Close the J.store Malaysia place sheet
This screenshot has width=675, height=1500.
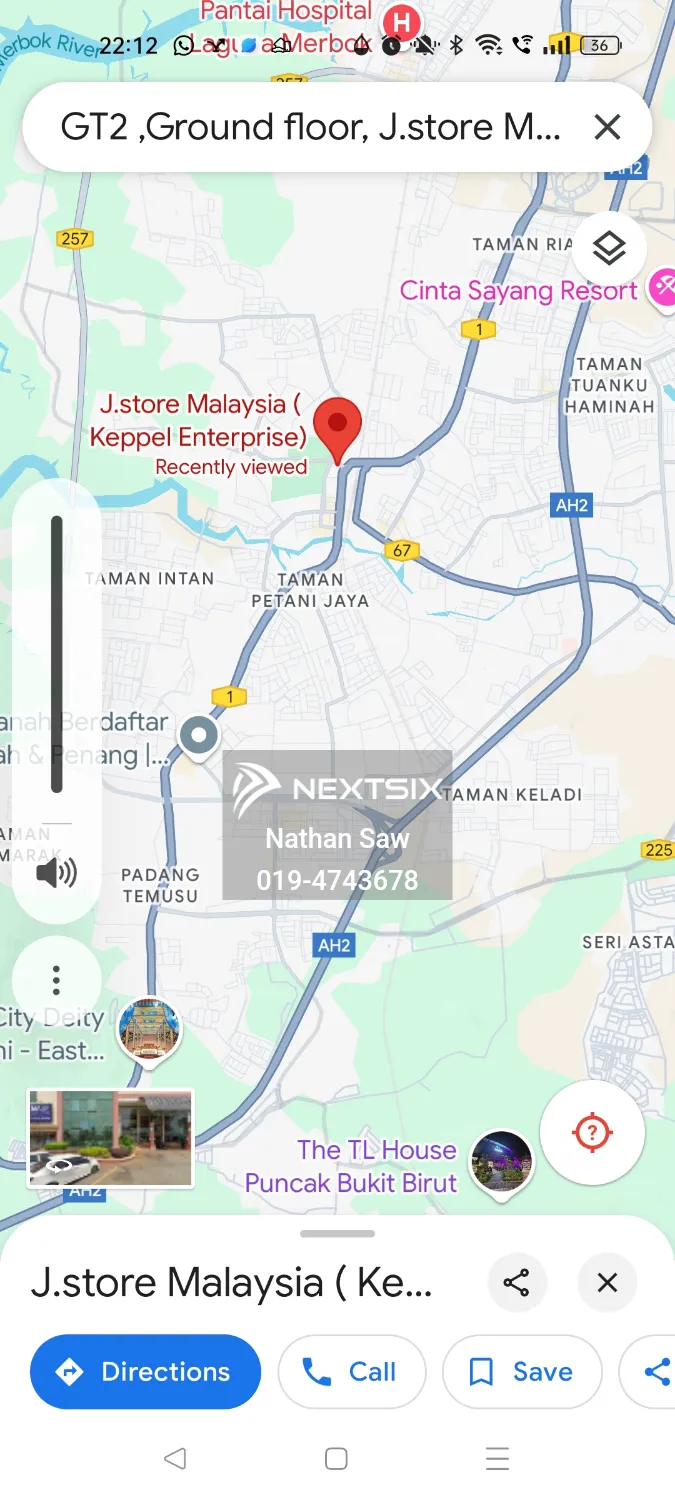click(607, 1283)
